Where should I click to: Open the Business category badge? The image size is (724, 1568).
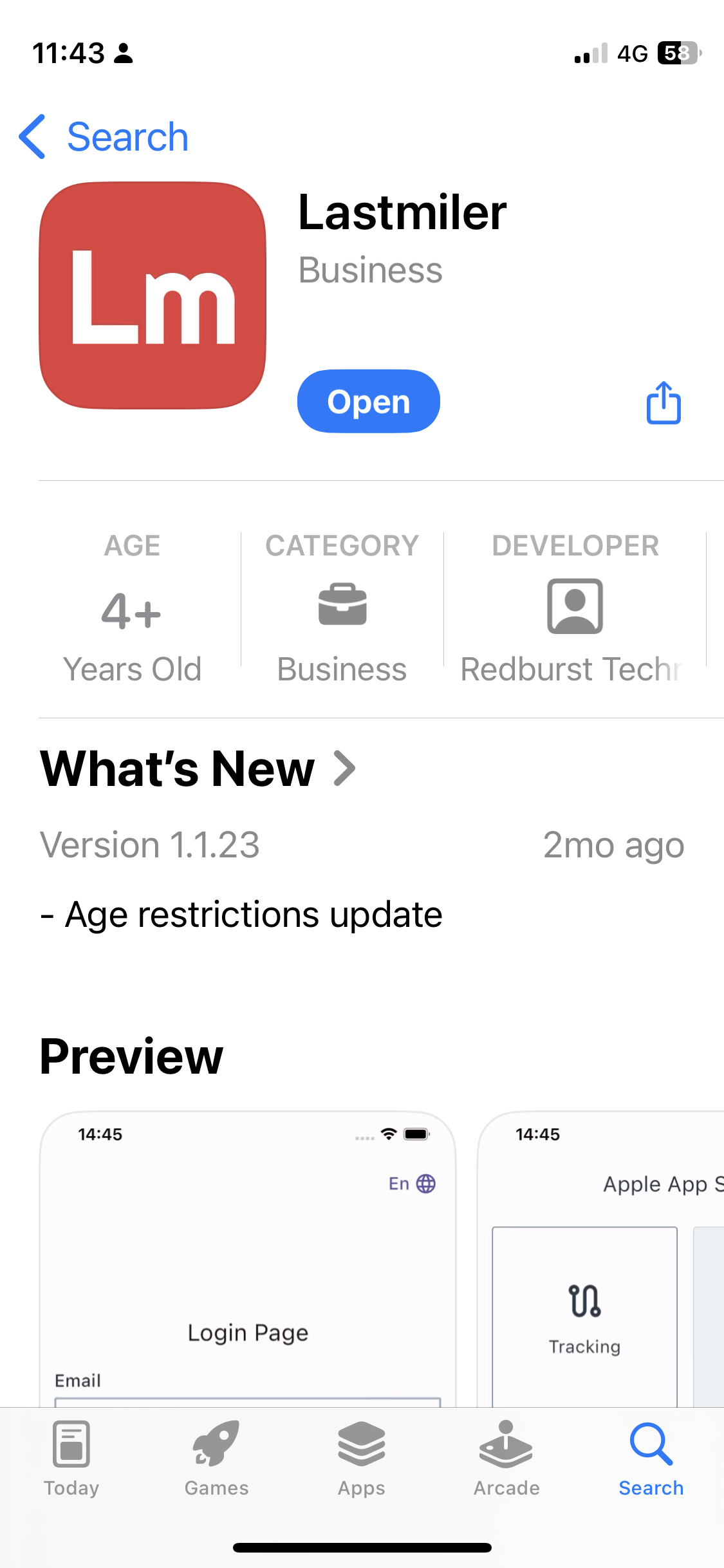pyautogui.click(x=342, y=608)
